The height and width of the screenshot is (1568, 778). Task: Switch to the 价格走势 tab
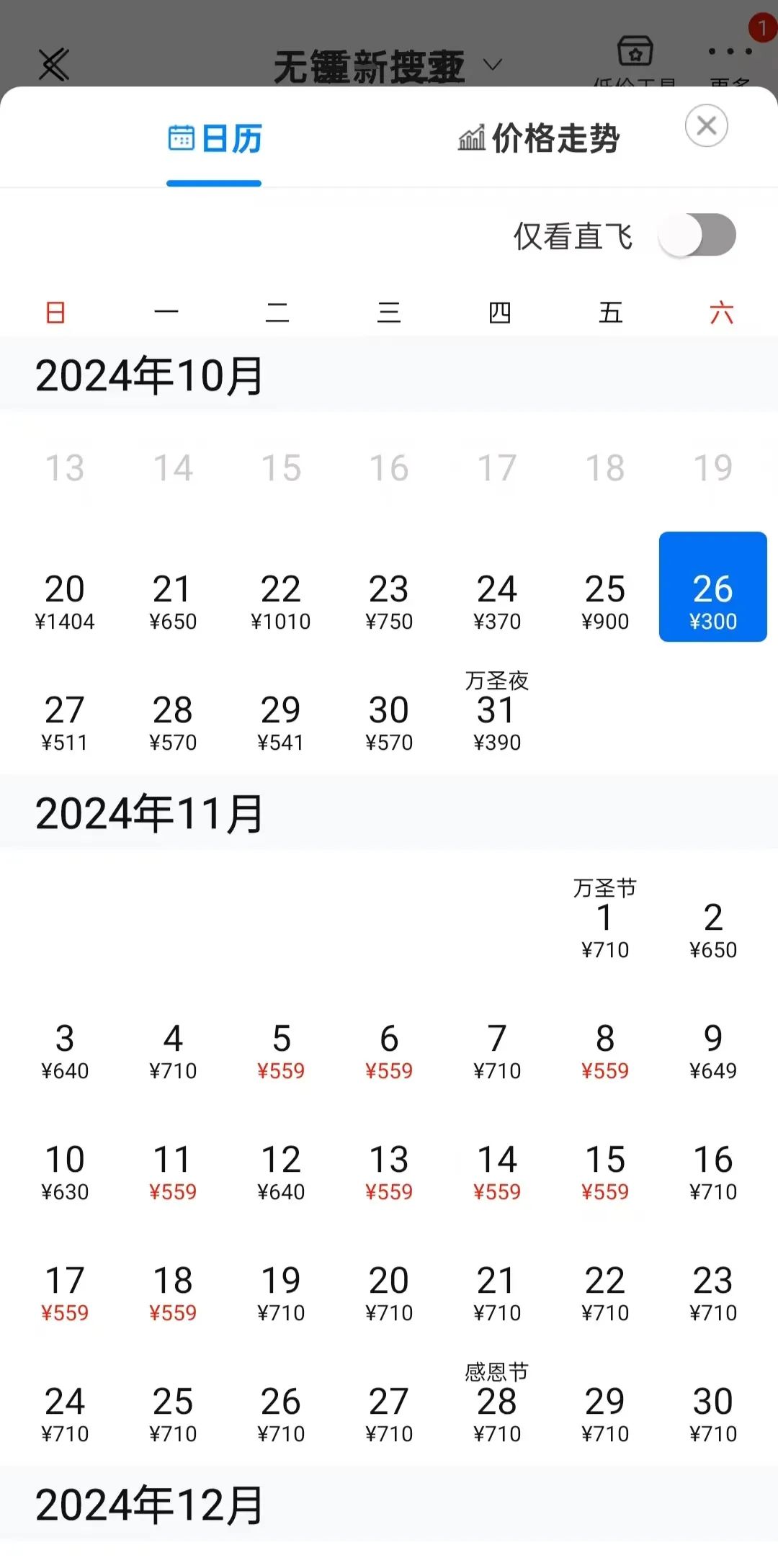point(539,138)
